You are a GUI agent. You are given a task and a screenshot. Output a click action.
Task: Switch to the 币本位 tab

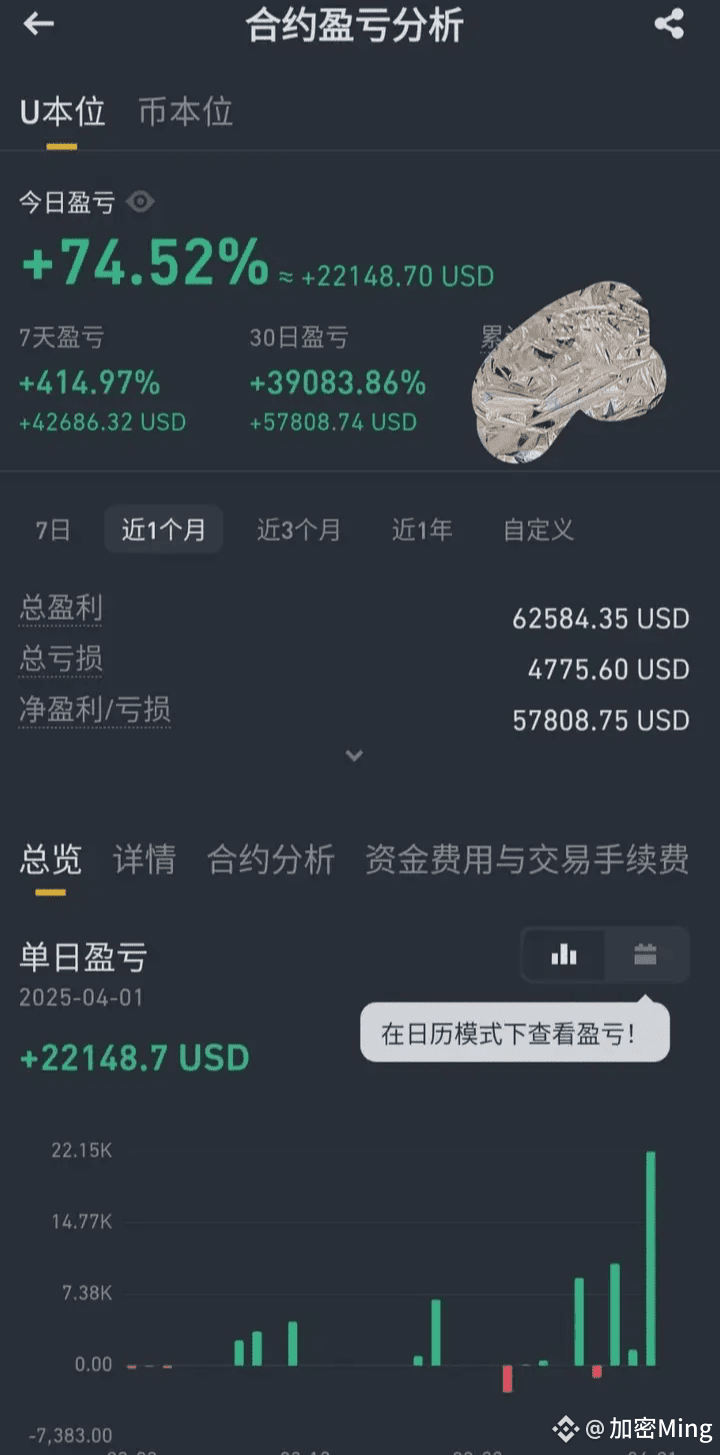pos(185,112)
